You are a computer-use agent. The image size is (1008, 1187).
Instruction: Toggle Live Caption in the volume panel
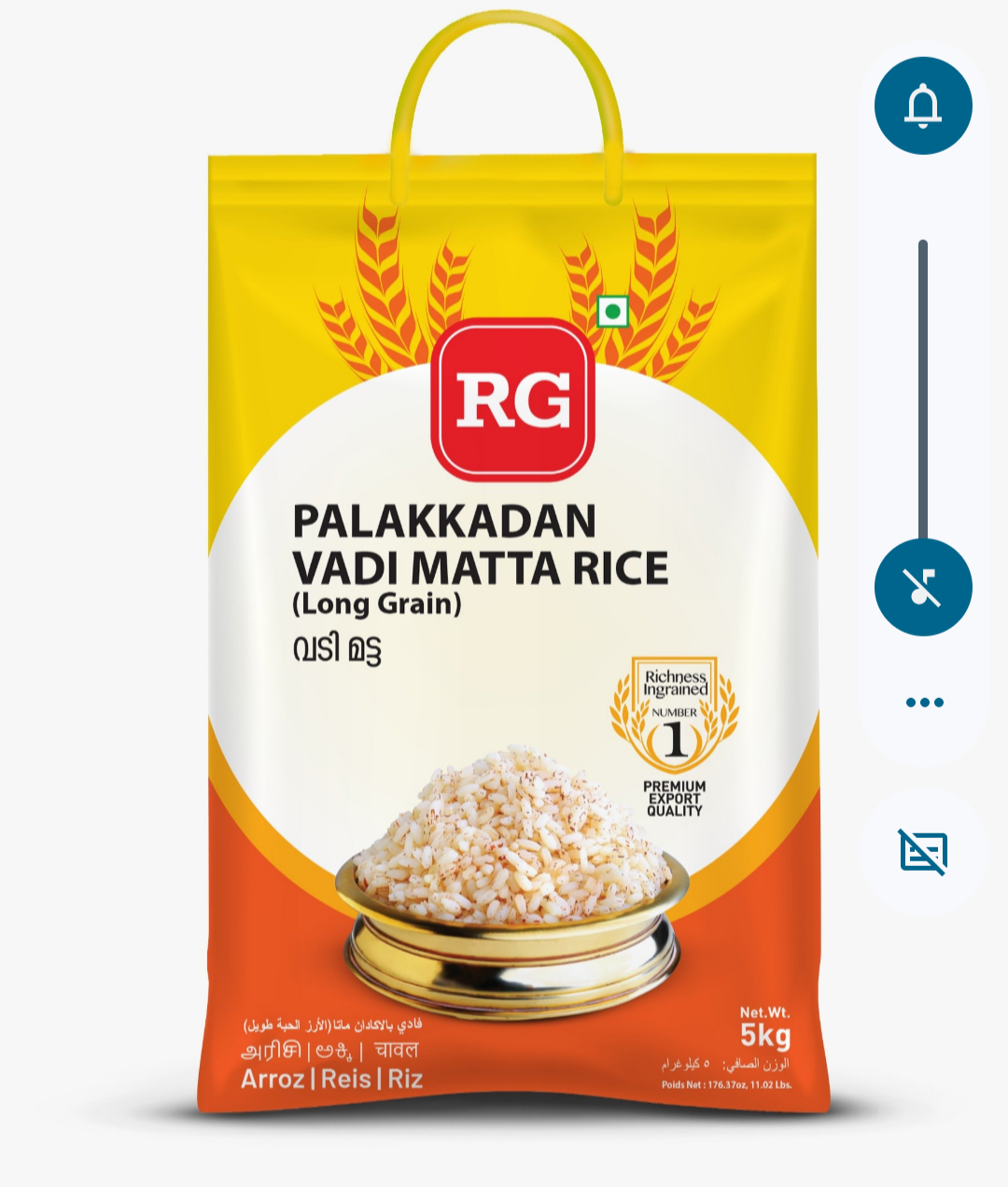coord(923,851)
